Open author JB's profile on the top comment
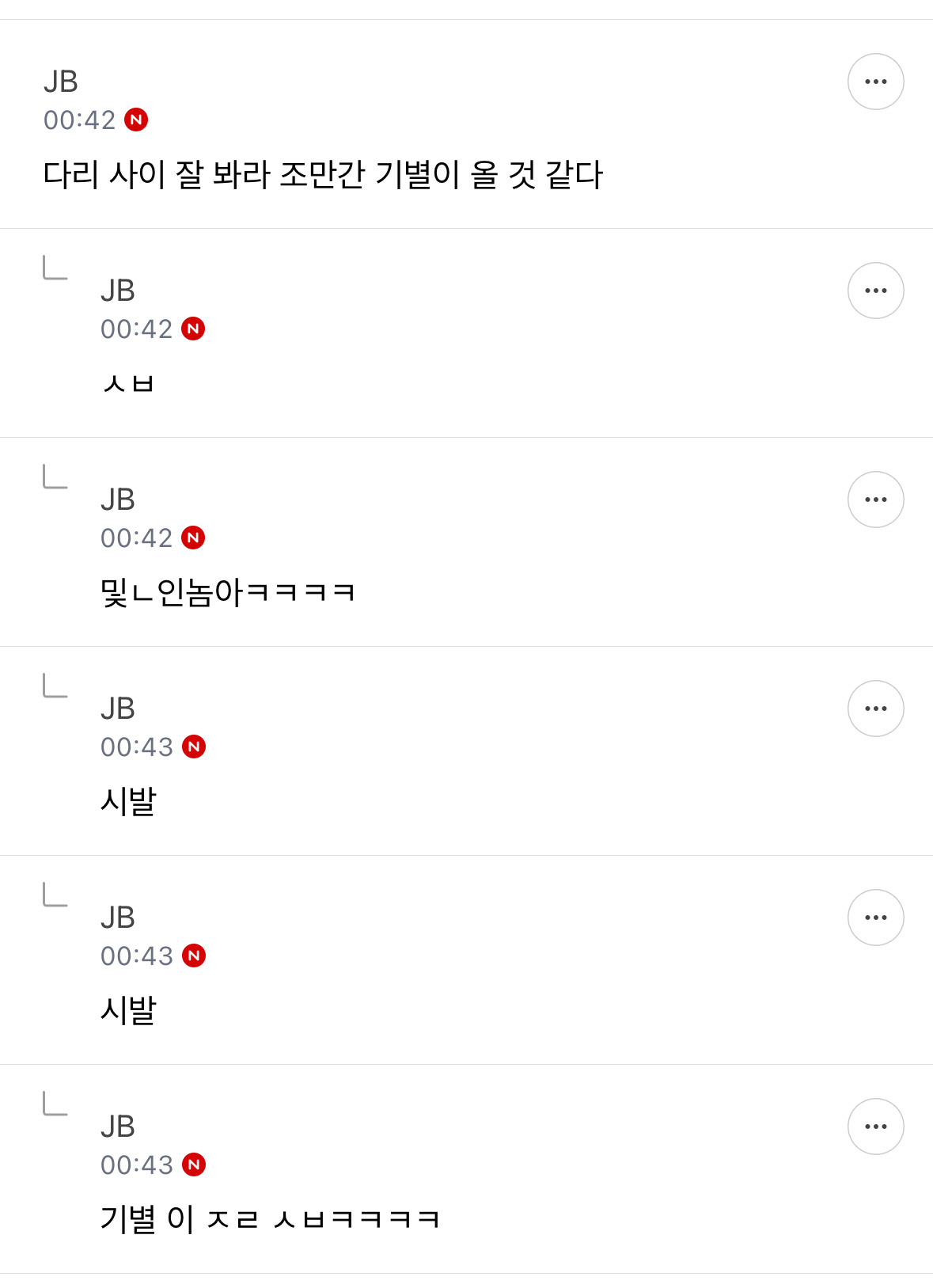This screenshot has height=1288, width=933. tap(61, 82)
